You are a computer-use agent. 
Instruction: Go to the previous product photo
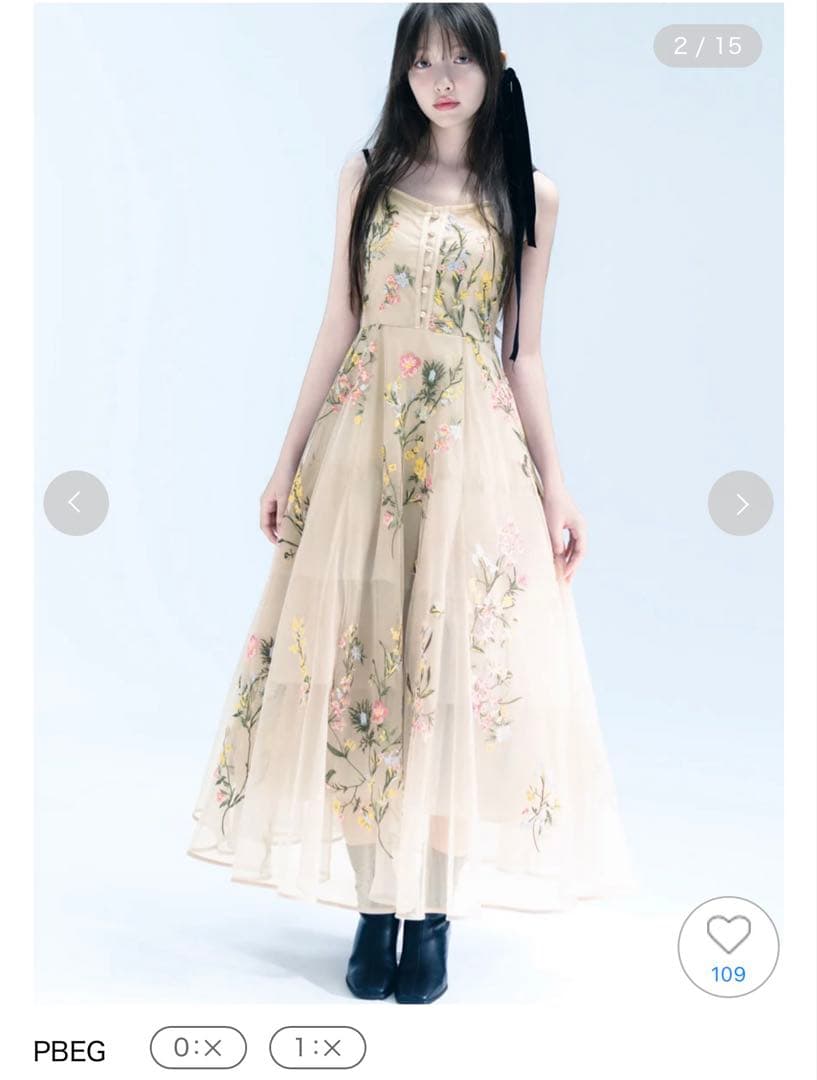click(76, 503)
